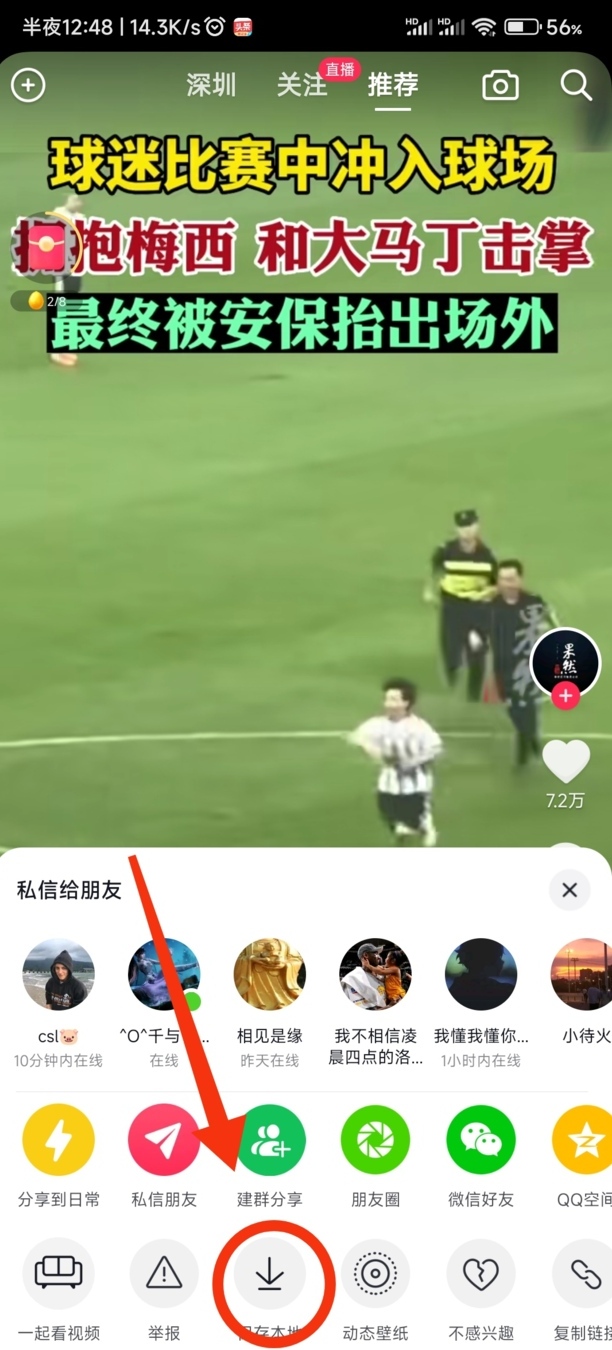Switch to the 深圳 tab
Viewport: 612px width, 1350px height.
pyautogui.click(x=211, y=85)
